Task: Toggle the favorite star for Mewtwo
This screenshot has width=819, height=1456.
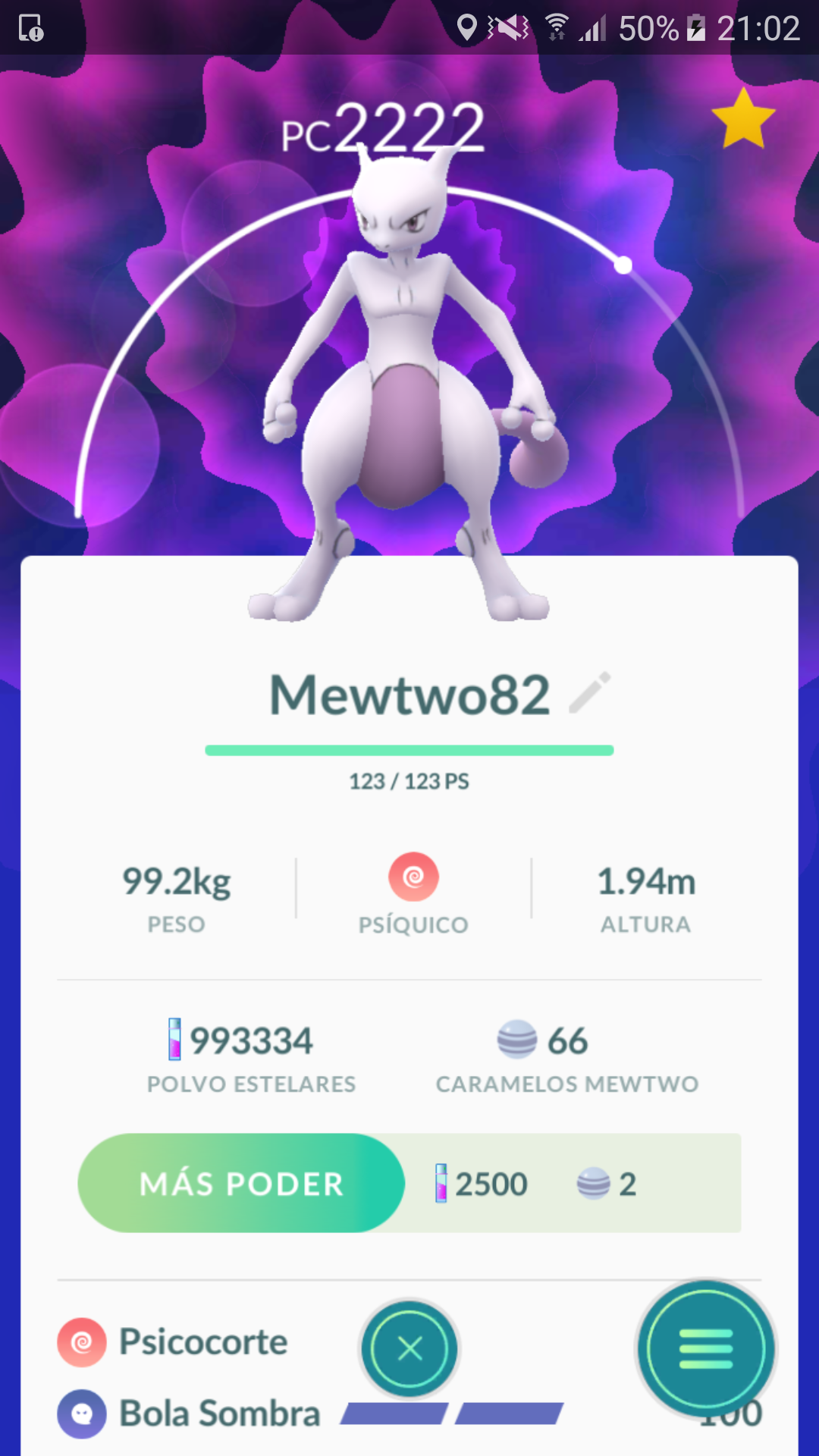Action: click(743, 118)
